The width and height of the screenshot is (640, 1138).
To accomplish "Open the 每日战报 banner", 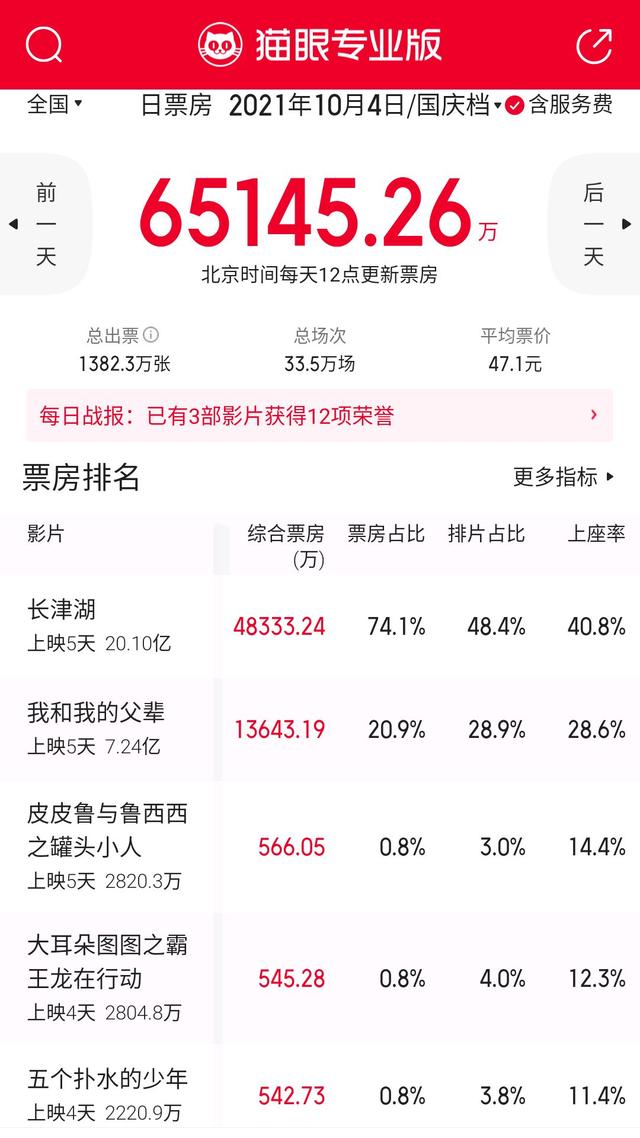I will [x=320, y=416].
